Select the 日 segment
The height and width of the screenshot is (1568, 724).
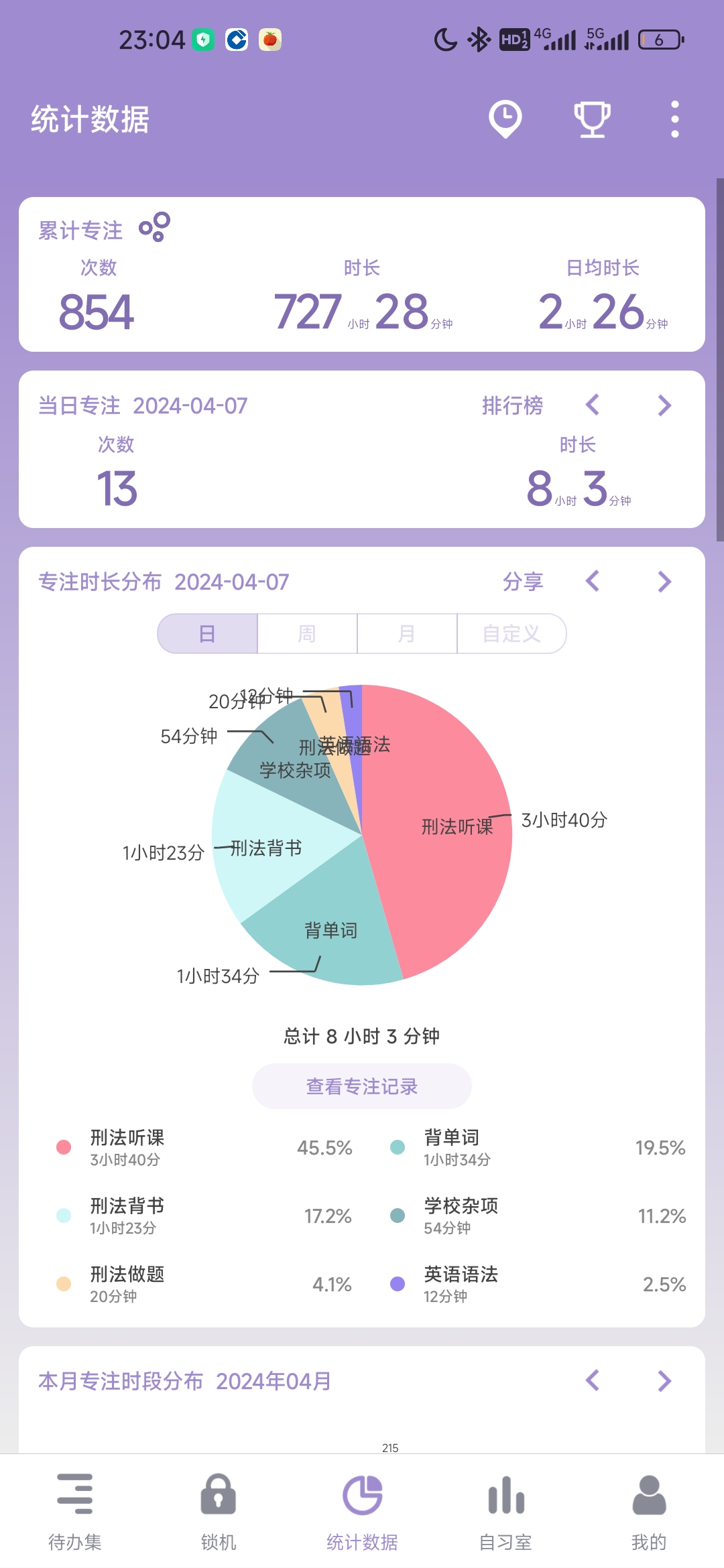click(x=208, y=633)
